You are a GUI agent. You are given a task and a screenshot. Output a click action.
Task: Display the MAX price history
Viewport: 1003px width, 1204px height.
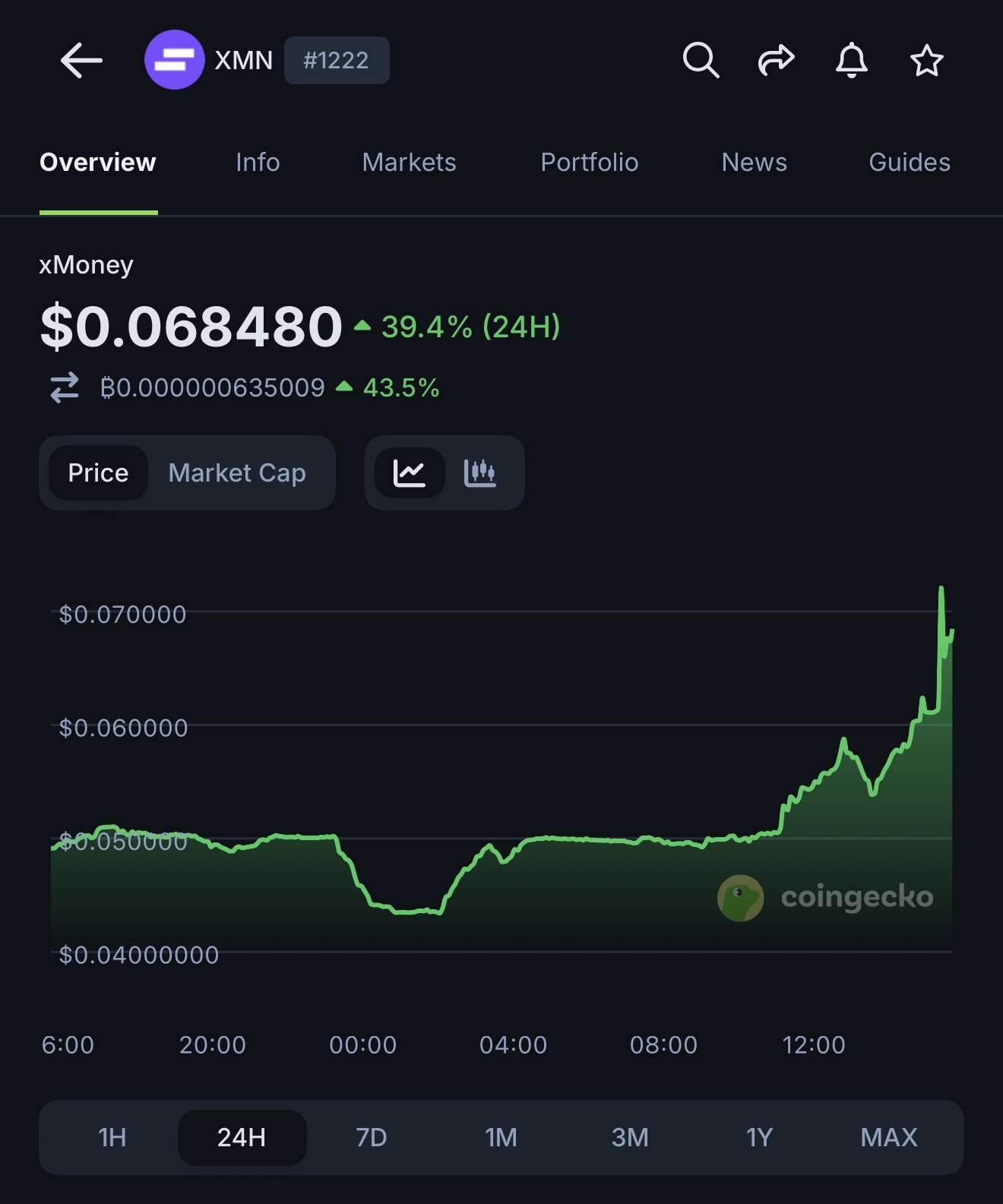888,1137
